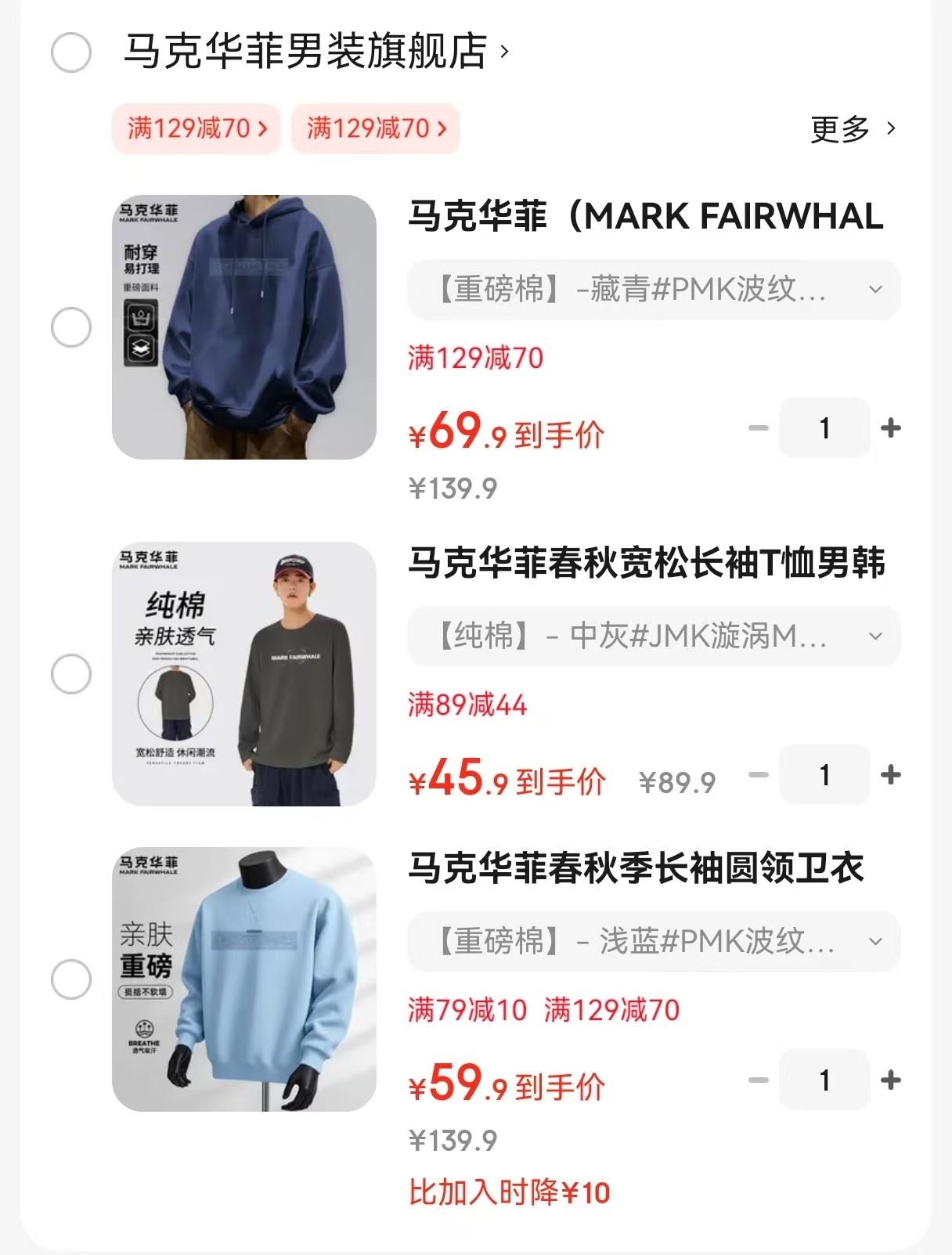Viewport: 952px width, 1255px height.
Task: Reduce quantity of the ¥45.9 T-shirt
Action: (758, 775)
